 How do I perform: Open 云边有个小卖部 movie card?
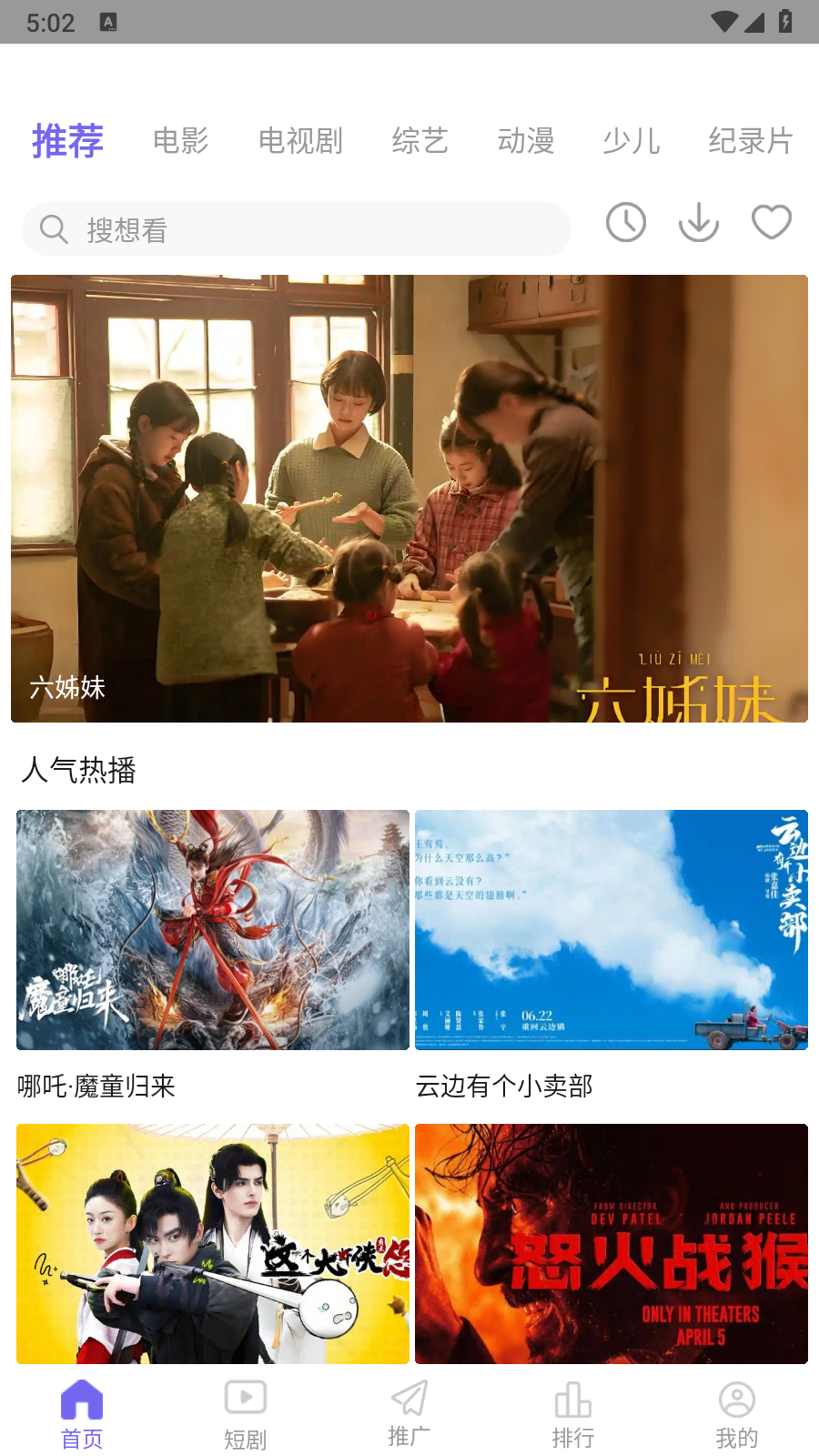click(x=612, y=930)
